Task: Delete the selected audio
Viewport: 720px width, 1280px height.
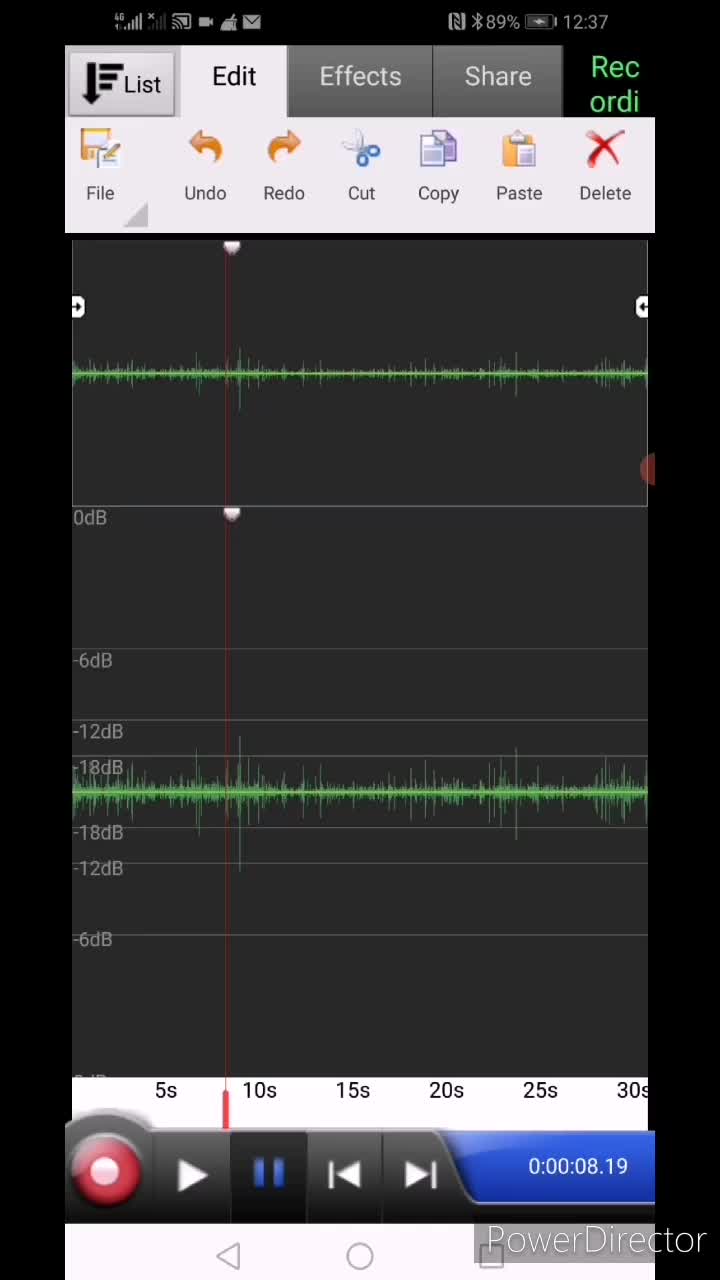Action: [x=605, y=166]
